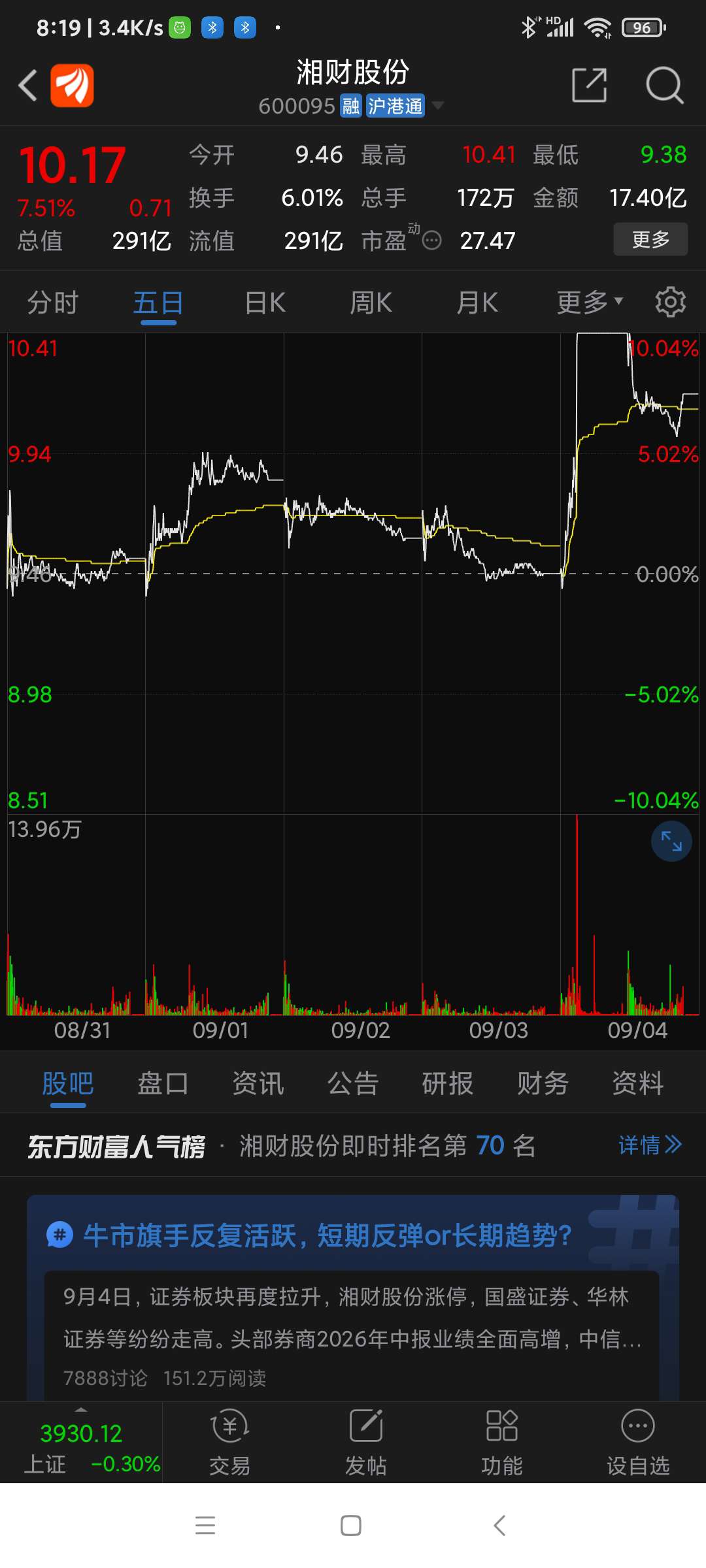Open the 资讯 tab
This screenshot has width=706, height=1568.
coord(258,1083)
